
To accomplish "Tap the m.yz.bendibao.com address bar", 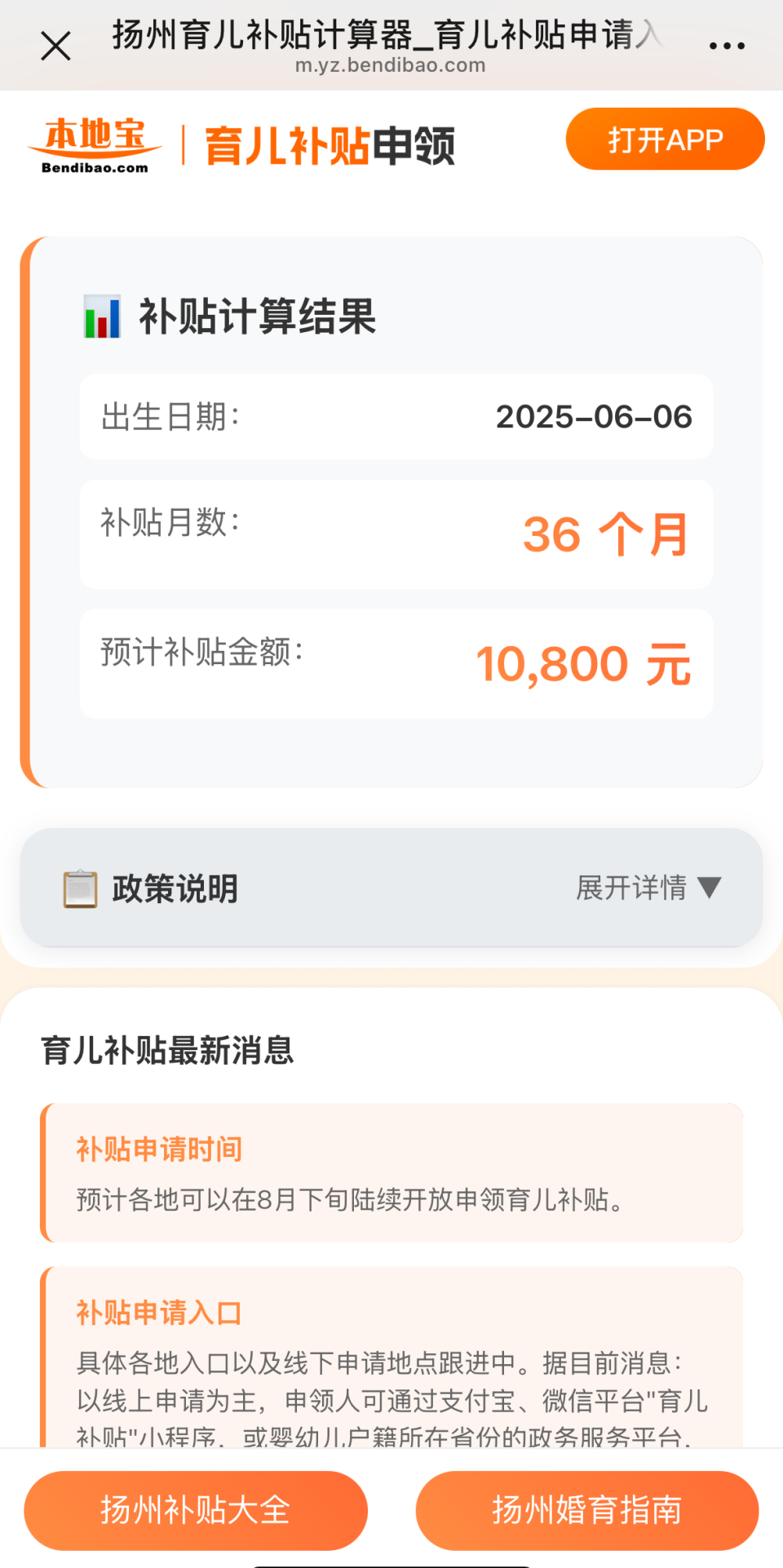I will pos(391,65).
